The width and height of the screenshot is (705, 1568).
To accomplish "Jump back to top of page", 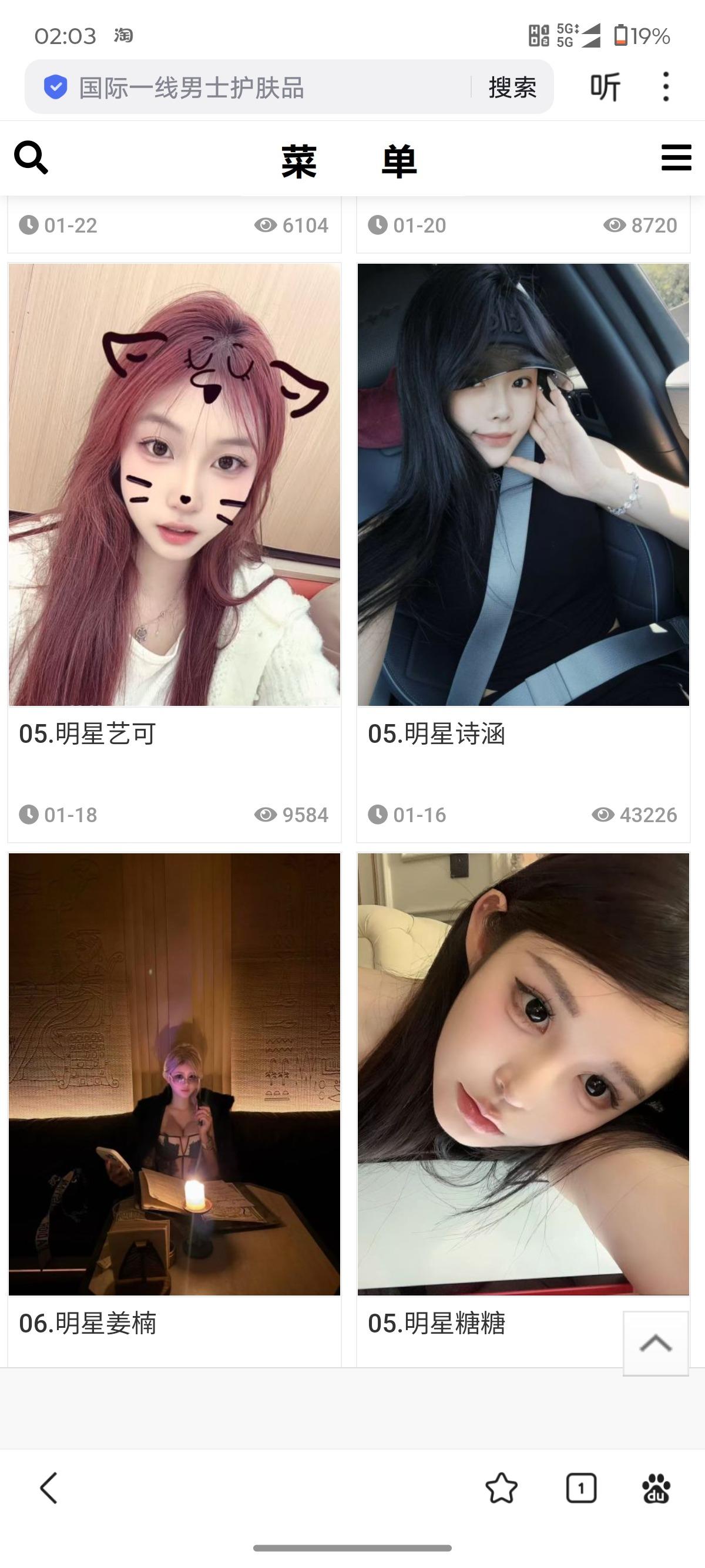I will pyautogui.click(x=656, y=1344).
